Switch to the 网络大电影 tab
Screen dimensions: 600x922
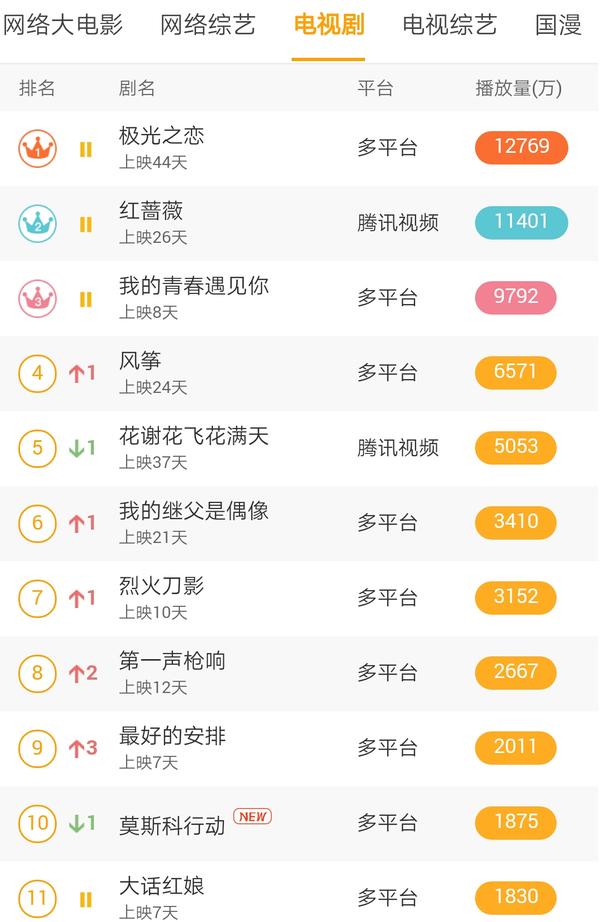[x=63, y=25]
